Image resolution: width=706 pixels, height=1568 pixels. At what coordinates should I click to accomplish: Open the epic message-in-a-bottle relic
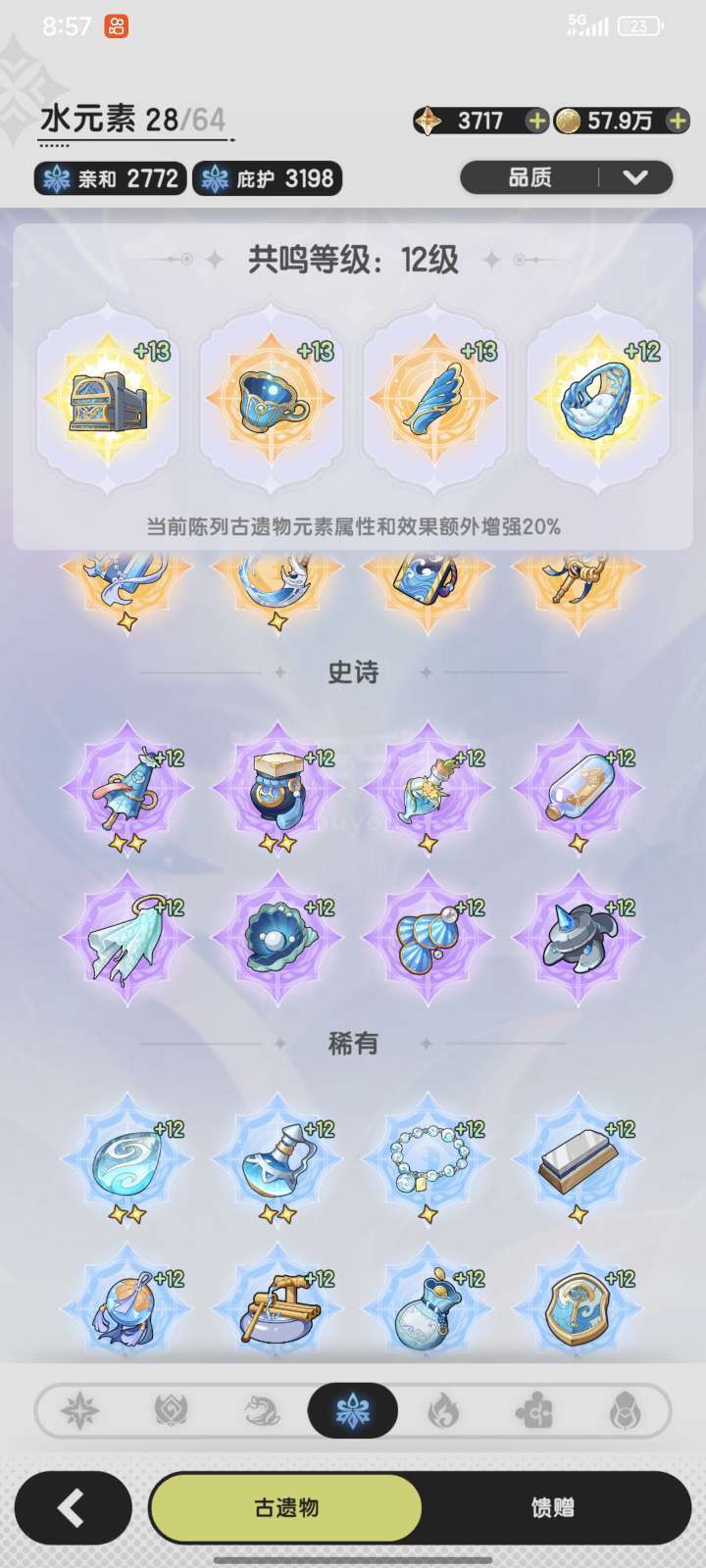(x=579, y=789)
